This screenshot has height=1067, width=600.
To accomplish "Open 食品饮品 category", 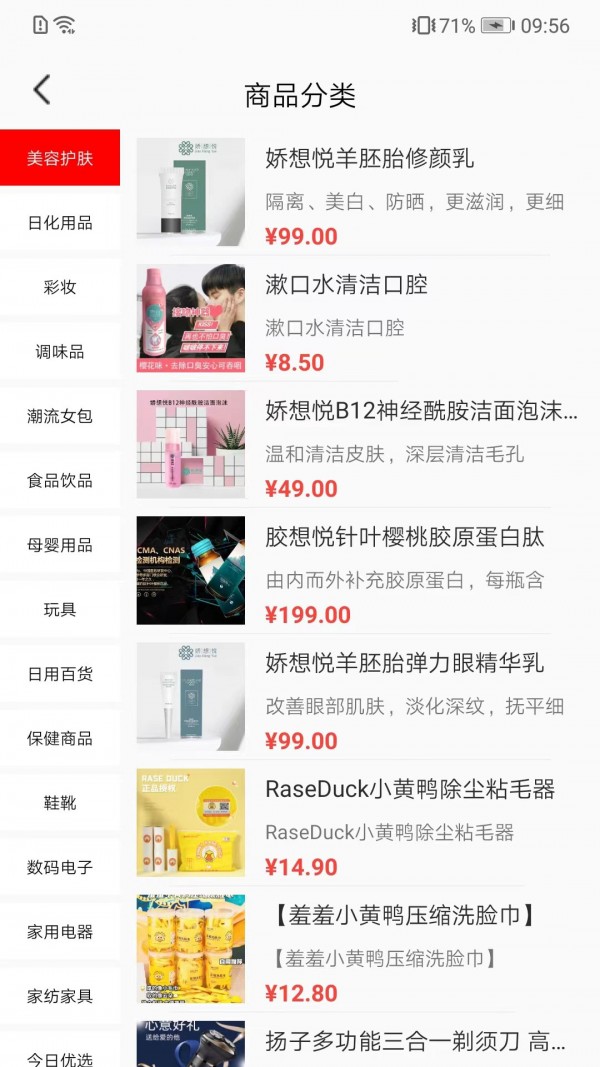I will point(60,481).
